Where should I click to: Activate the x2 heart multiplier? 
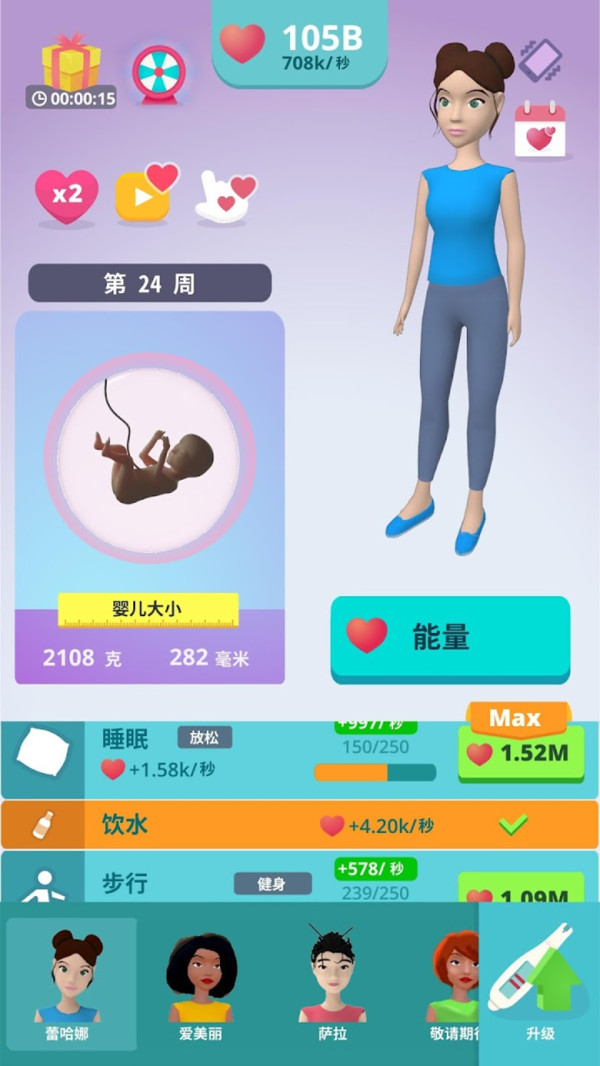[67, 195]
